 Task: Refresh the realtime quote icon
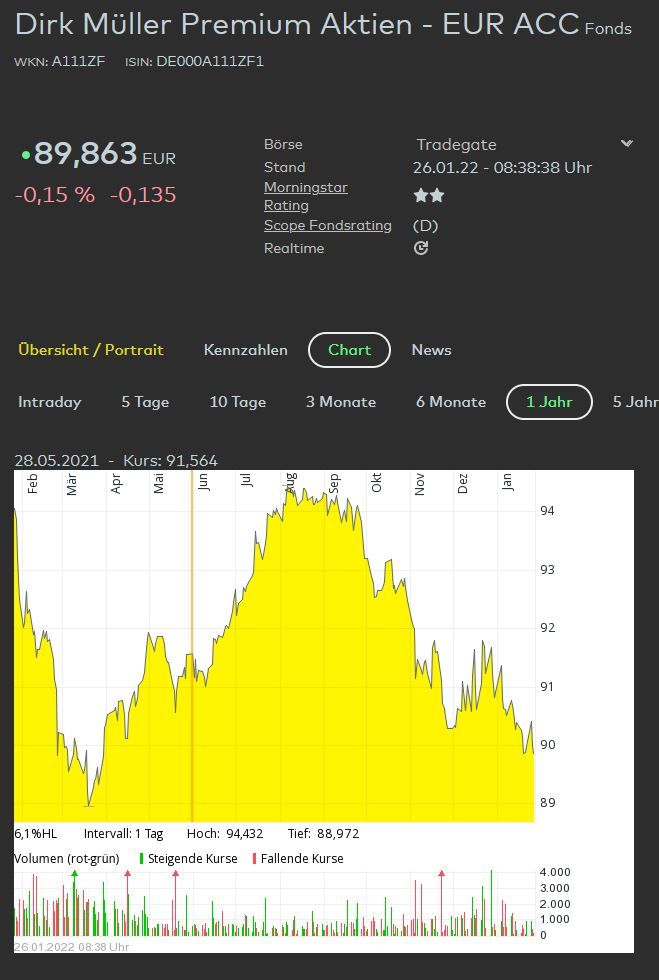(x=421, y=248)
